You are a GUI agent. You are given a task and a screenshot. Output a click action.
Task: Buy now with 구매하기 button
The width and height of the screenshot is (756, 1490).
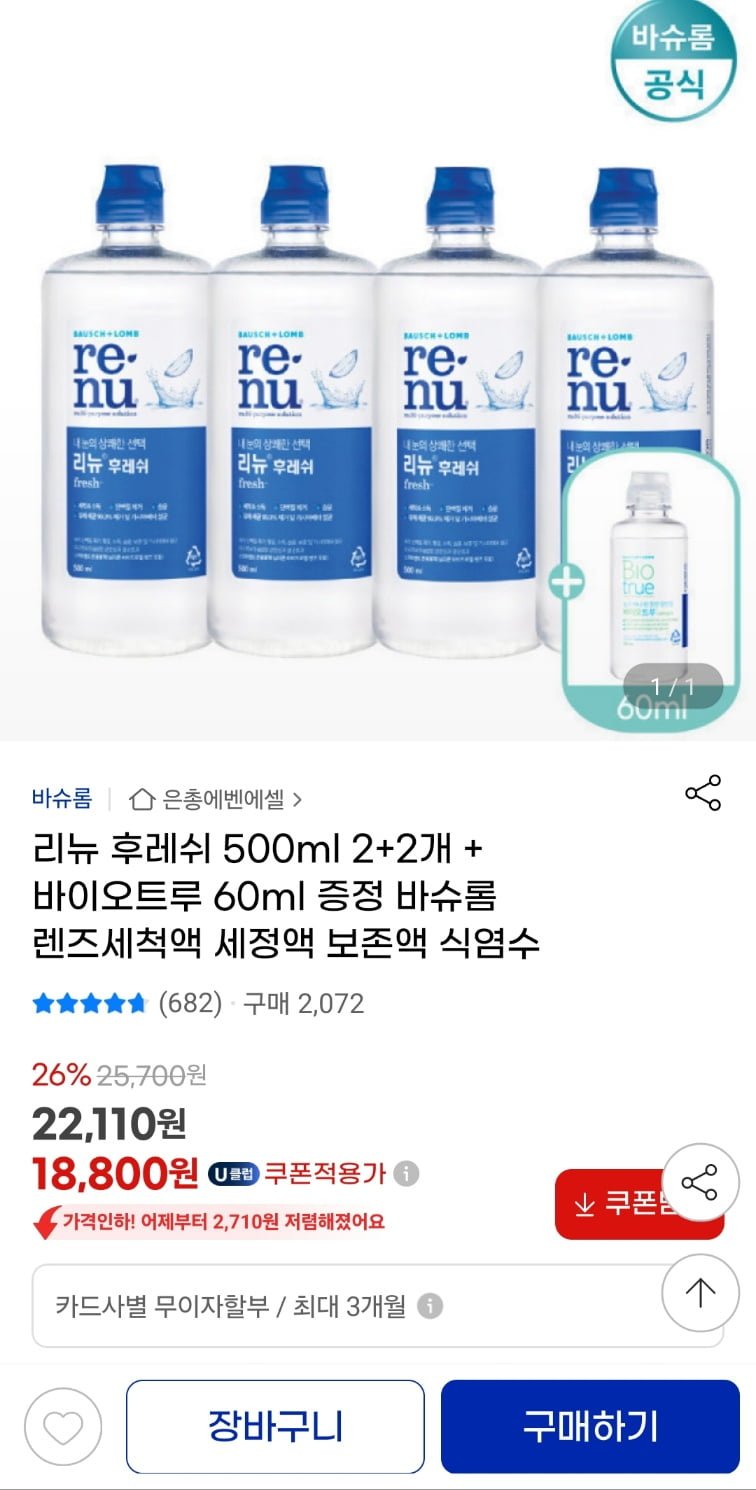590,1426
